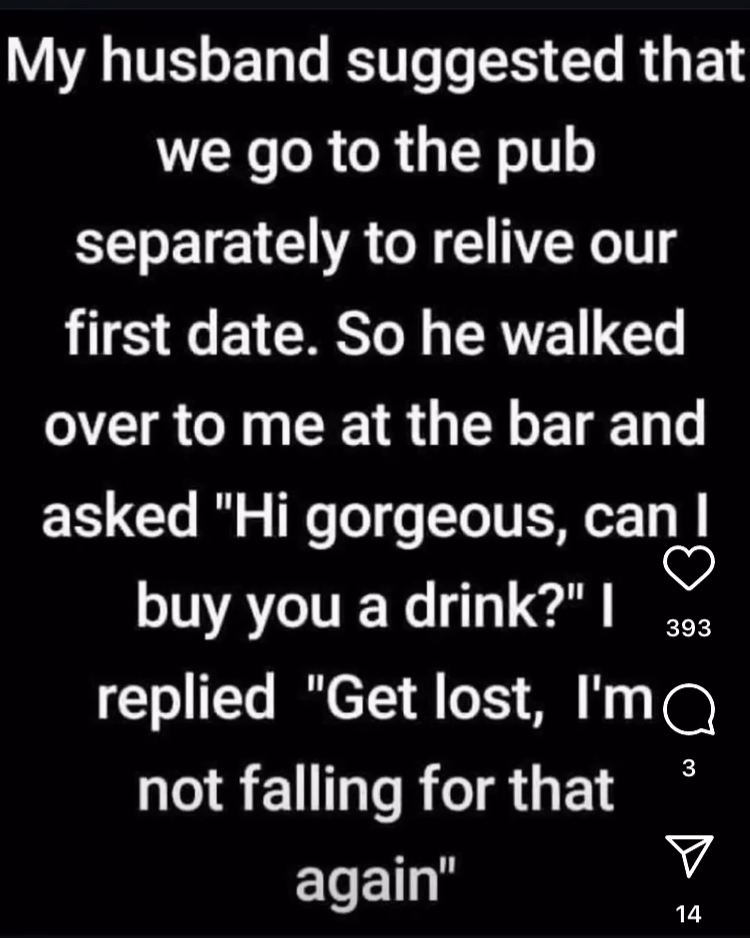Image resolution: width=750 pixels, height=938 pixels.
Task: Like this reel with the heart icon
Action: pyautogui.click(x=690, y=570)
